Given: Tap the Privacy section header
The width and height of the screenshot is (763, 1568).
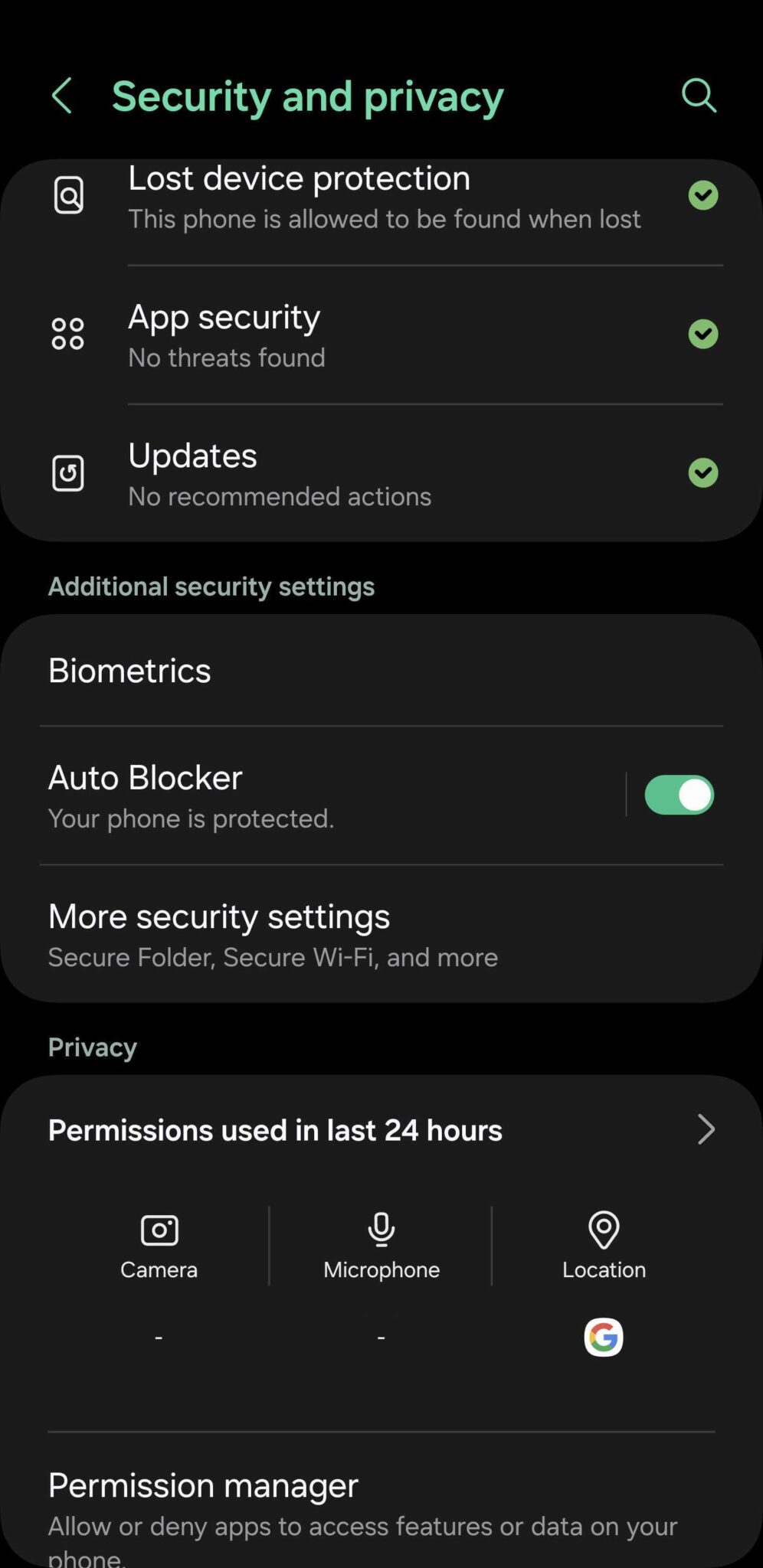Looking at the screenshot, I should (x=92, y=1047).
